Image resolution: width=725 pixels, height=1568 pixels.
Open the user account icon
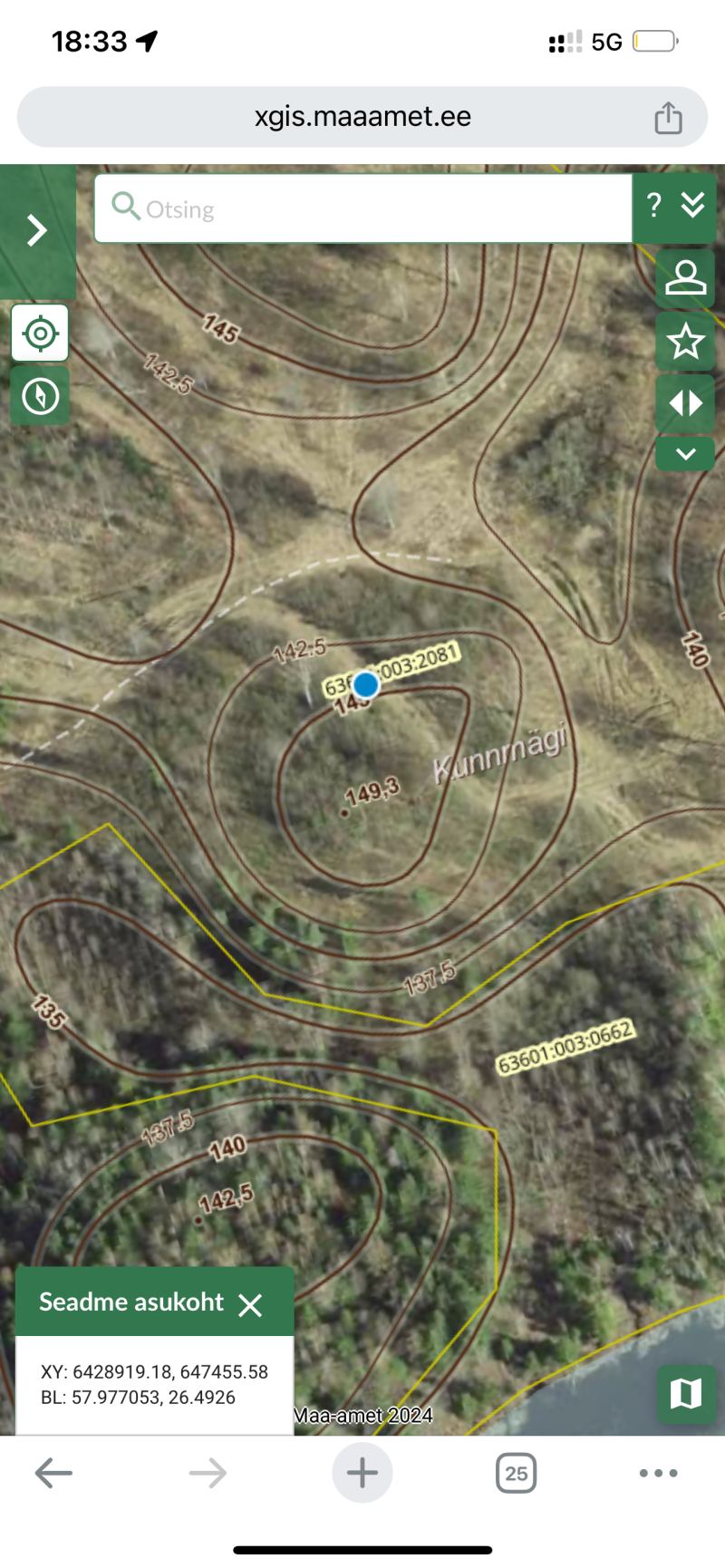(x=685, y=278)
